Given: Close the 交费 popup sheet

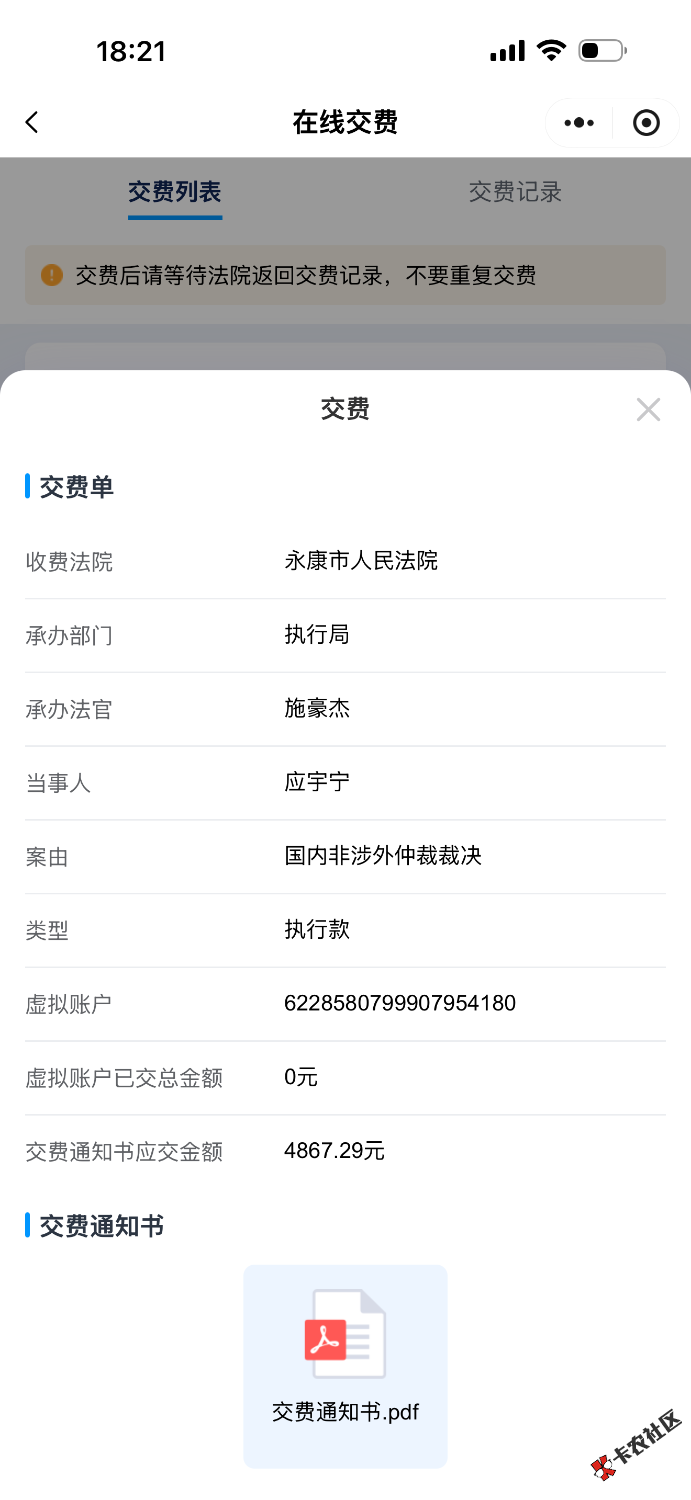Looking at the screenshot, I should tap(648, 409).
